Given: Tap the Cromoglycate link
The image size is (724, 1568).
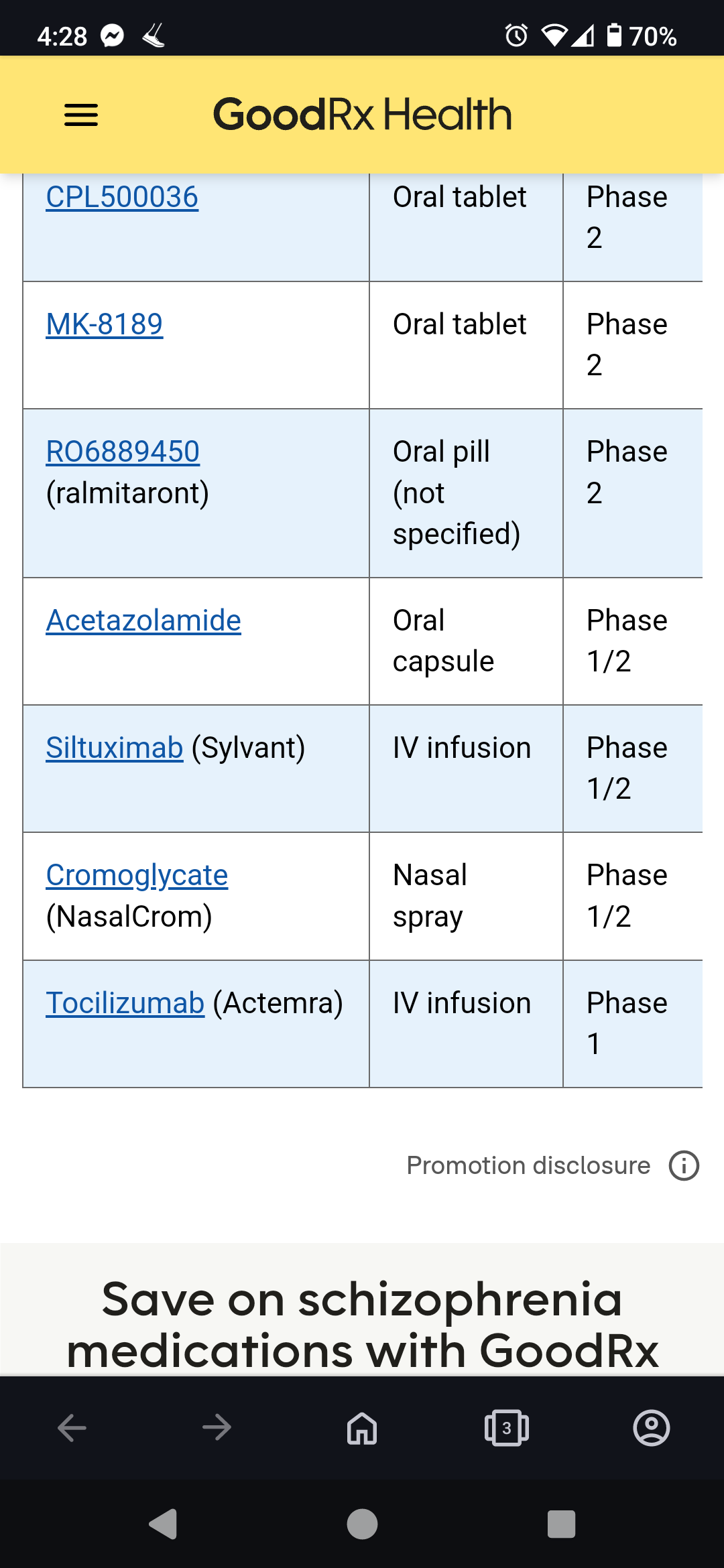Looking at the screenshot, I should (x=137, y=875).
